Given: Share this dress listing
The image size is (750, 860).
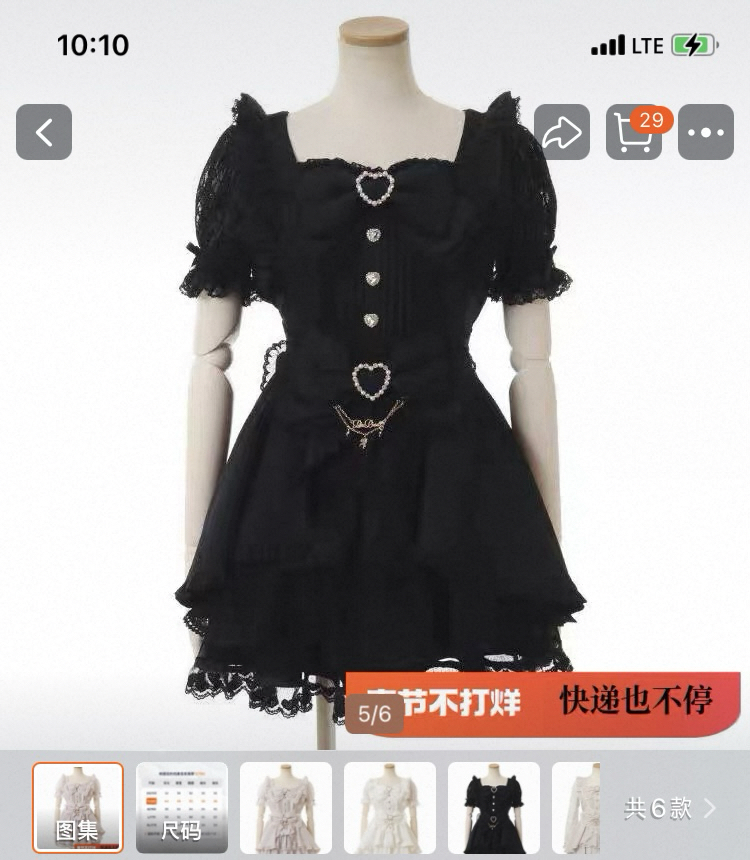Looking at the screenshot, I should (562, 132).
